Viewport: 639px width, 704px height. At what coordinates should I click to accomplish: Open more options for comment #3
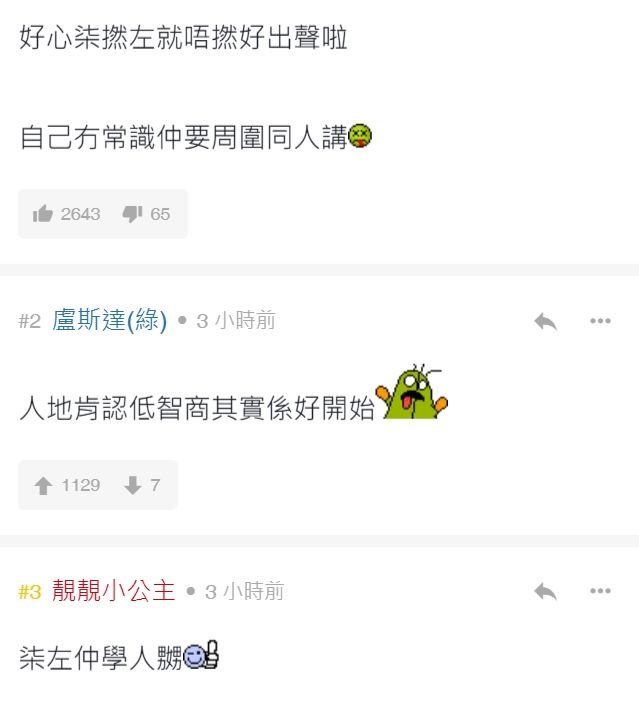pos(600,591)
